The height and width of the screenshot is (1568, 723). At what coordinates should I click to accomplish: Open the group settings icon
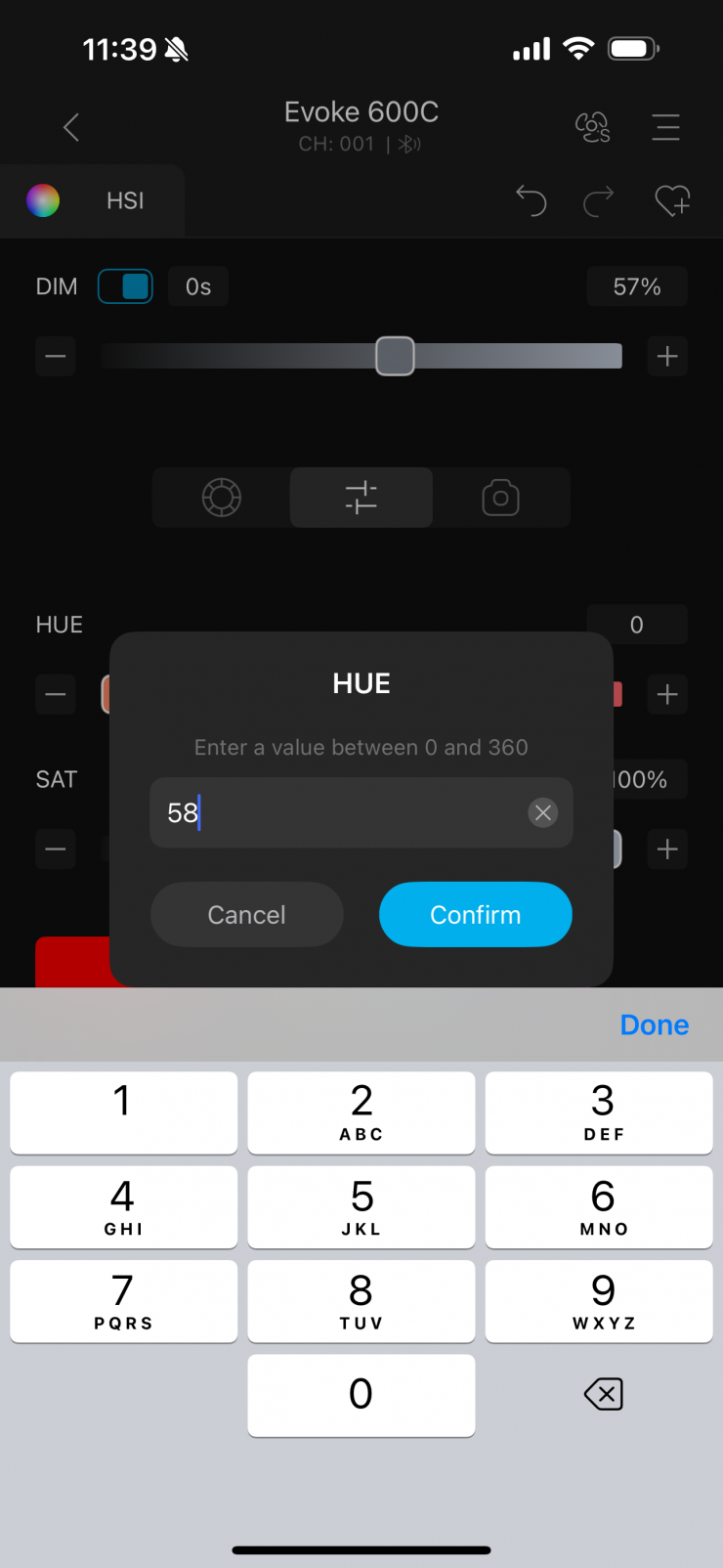tap(592, 127)
